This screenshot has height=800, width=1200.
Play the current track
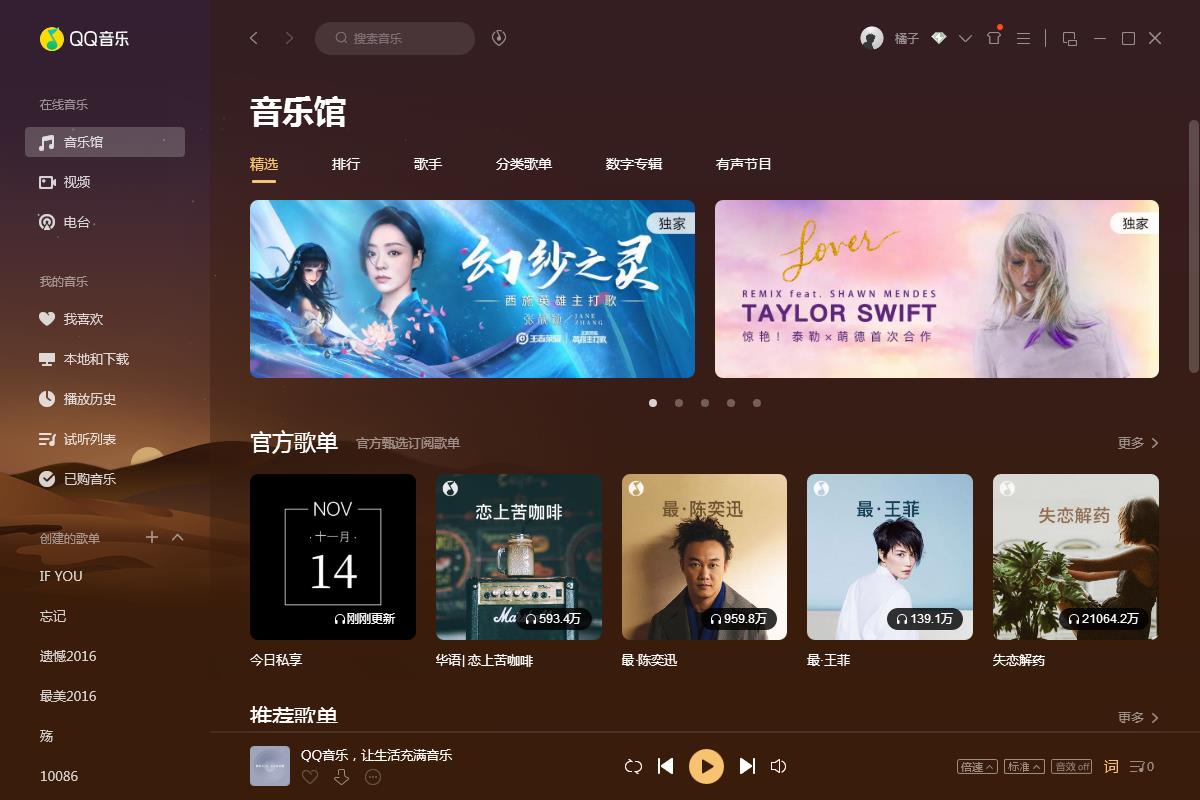(706, 766)
